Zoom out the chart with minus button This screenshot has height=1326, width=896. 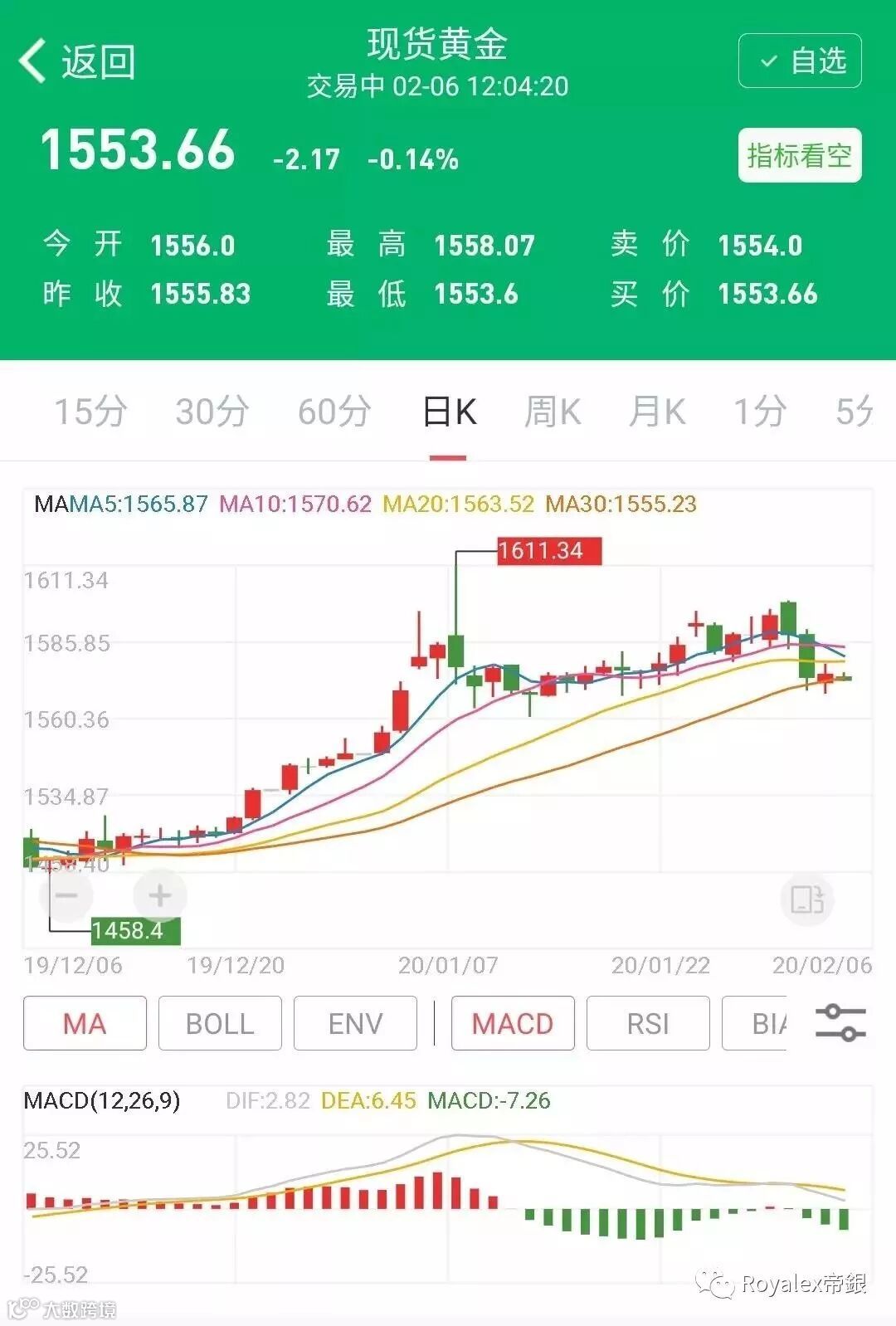click(66, 895)
